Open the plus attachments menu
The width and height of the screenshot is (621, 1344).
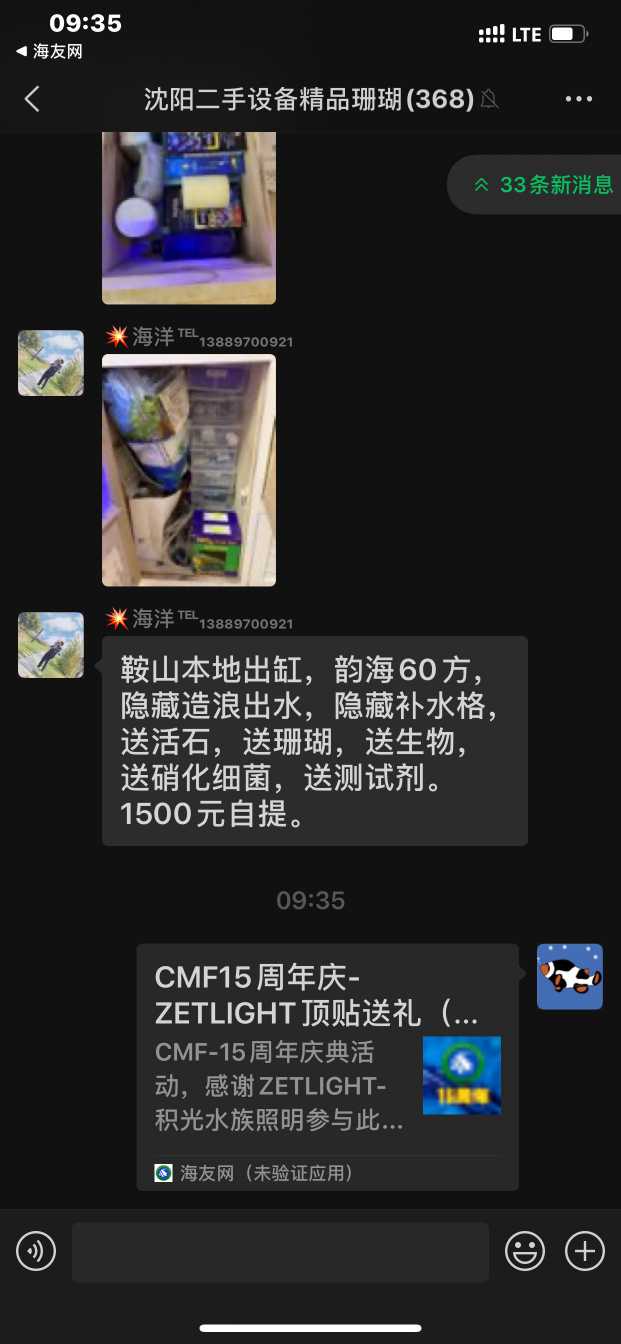point(585,1251)
